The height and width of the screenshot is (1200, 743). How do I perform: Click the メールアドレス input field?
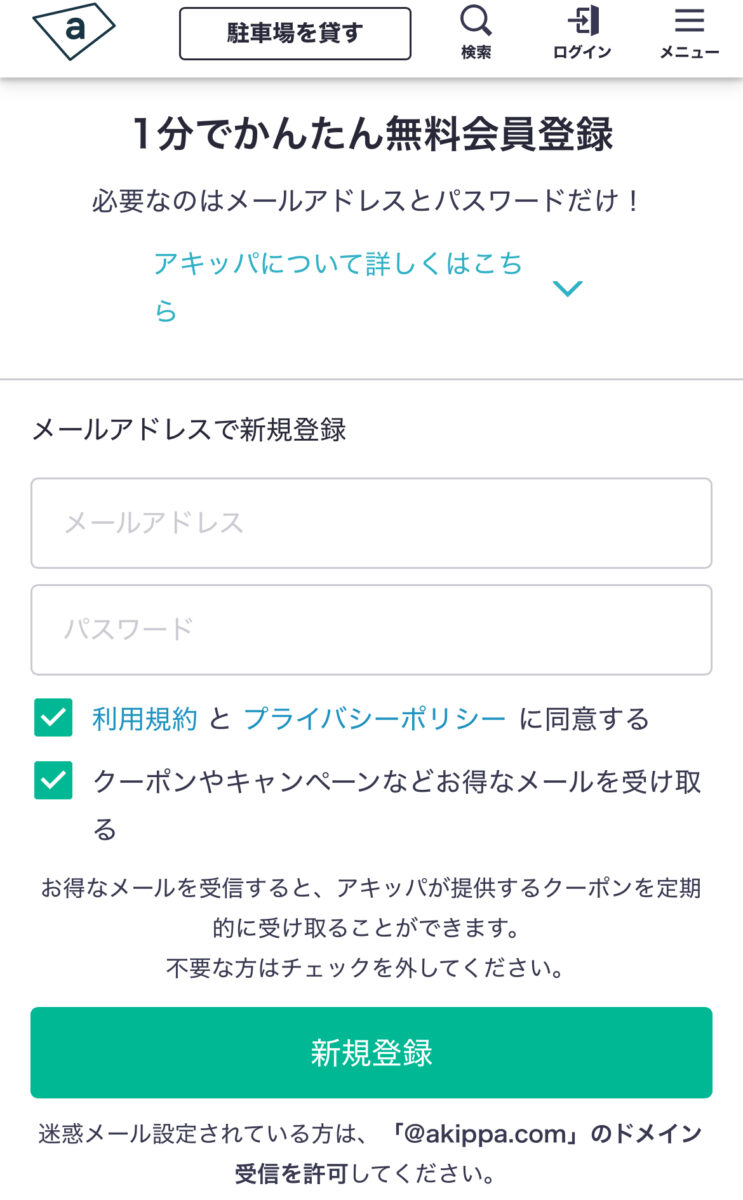pos(371,523)
